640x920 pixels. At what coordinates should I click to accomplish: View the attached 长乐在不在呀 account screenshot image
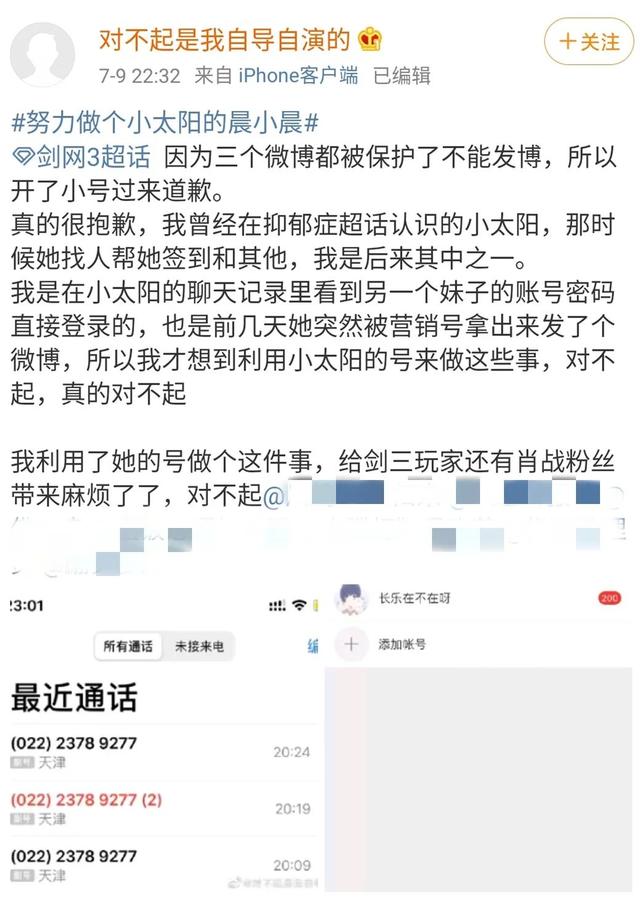[478, 740]
